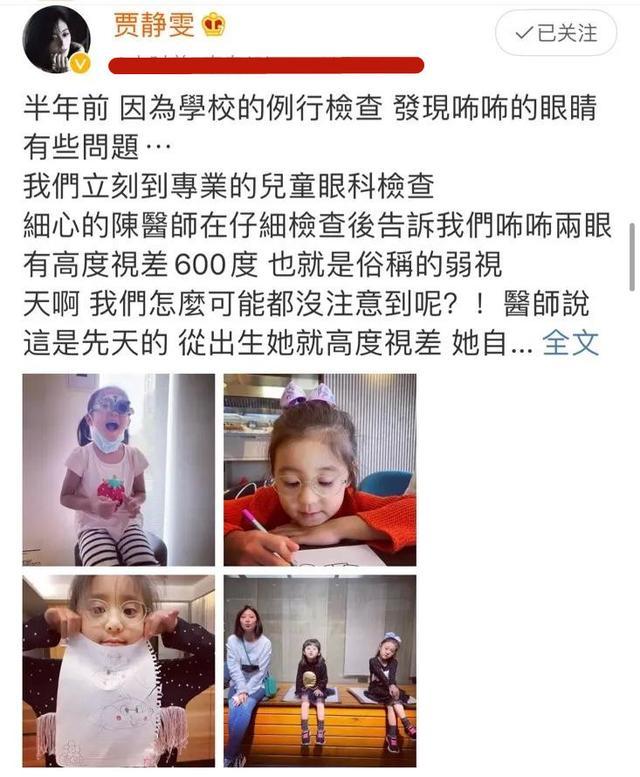Open photo of three sitting on bench
The width and height of the screenshot is (640, 777).
[x=319, y=669]
